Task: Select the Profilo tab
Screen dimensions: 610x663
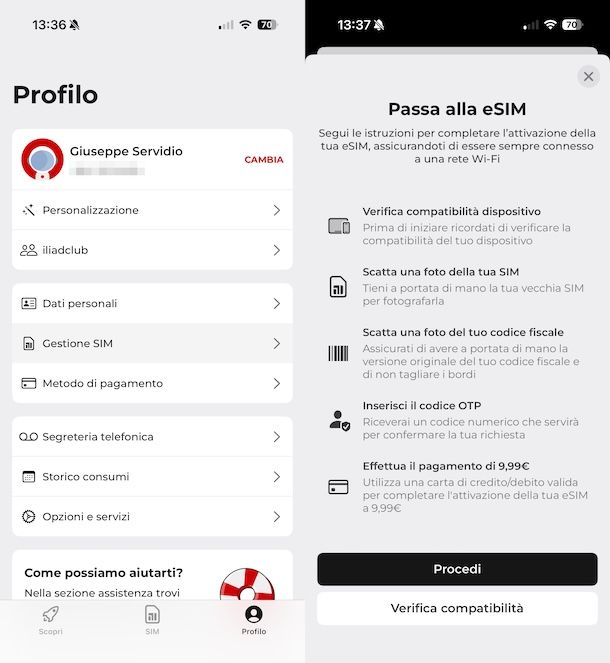Action: click(253, 620)
